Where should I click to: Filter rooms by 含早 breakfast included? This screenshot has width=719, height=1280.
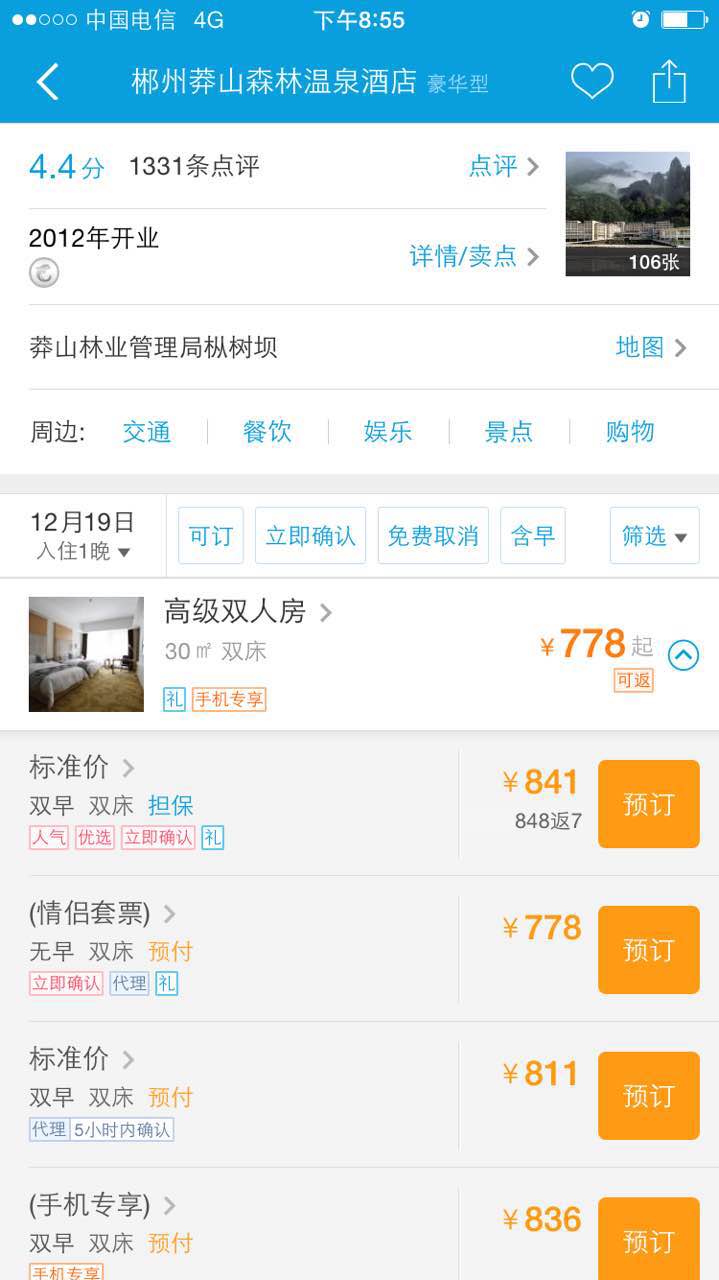click(533, 536)
